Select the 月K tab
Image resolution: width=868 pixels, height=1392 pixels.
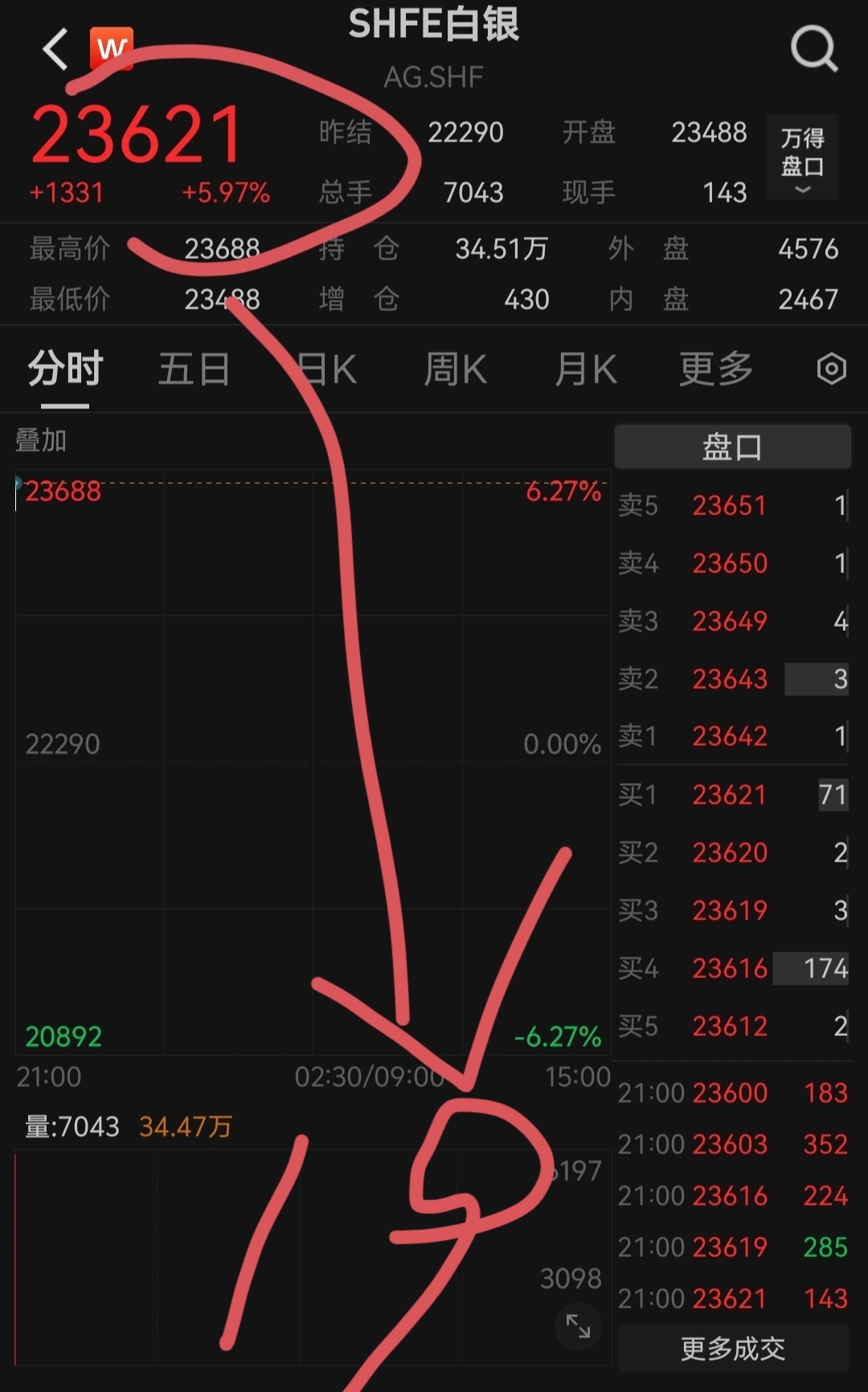point(585,369)
